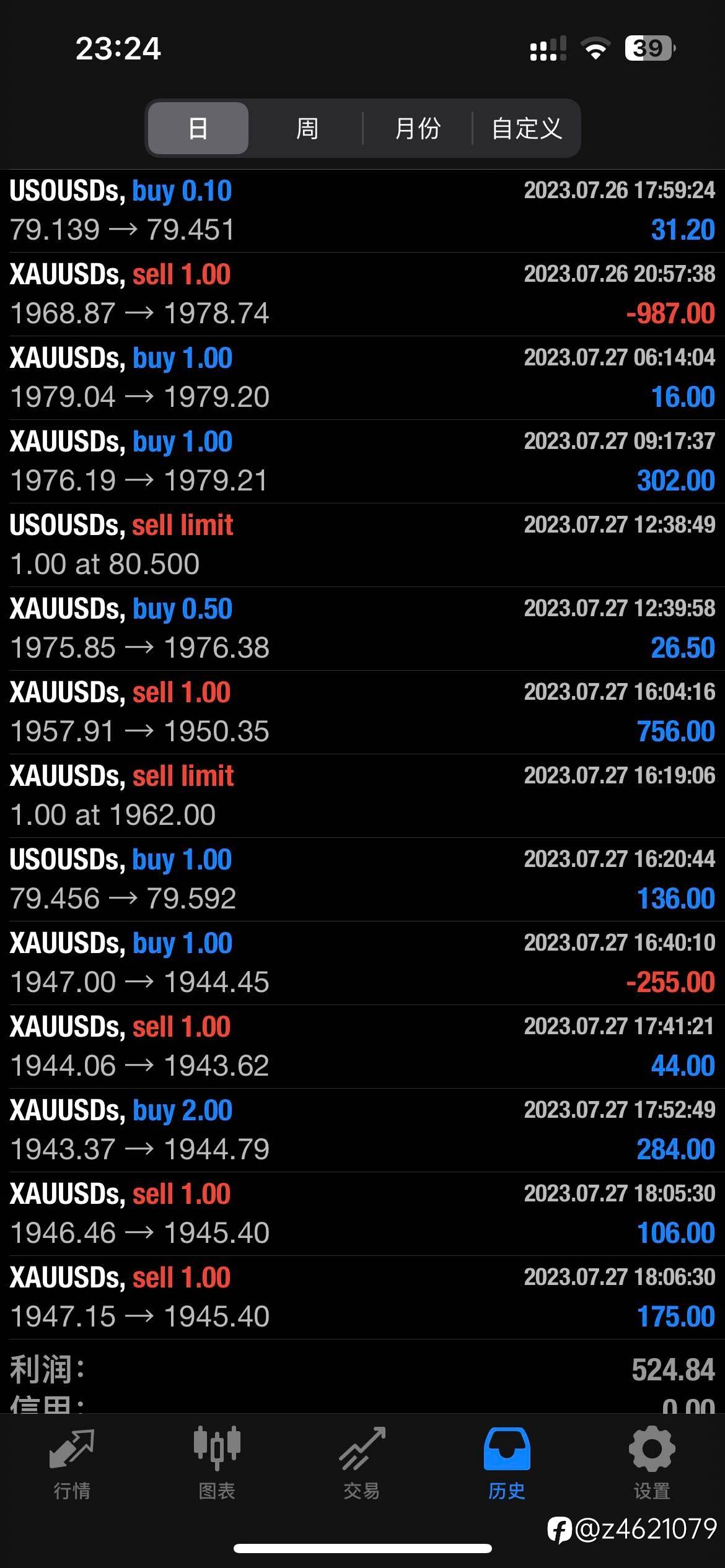Viewport: 725px width, 1568px height.
Task: Open the USOUSDs buy 0.10 trade
Action: (x=362, y=211)
